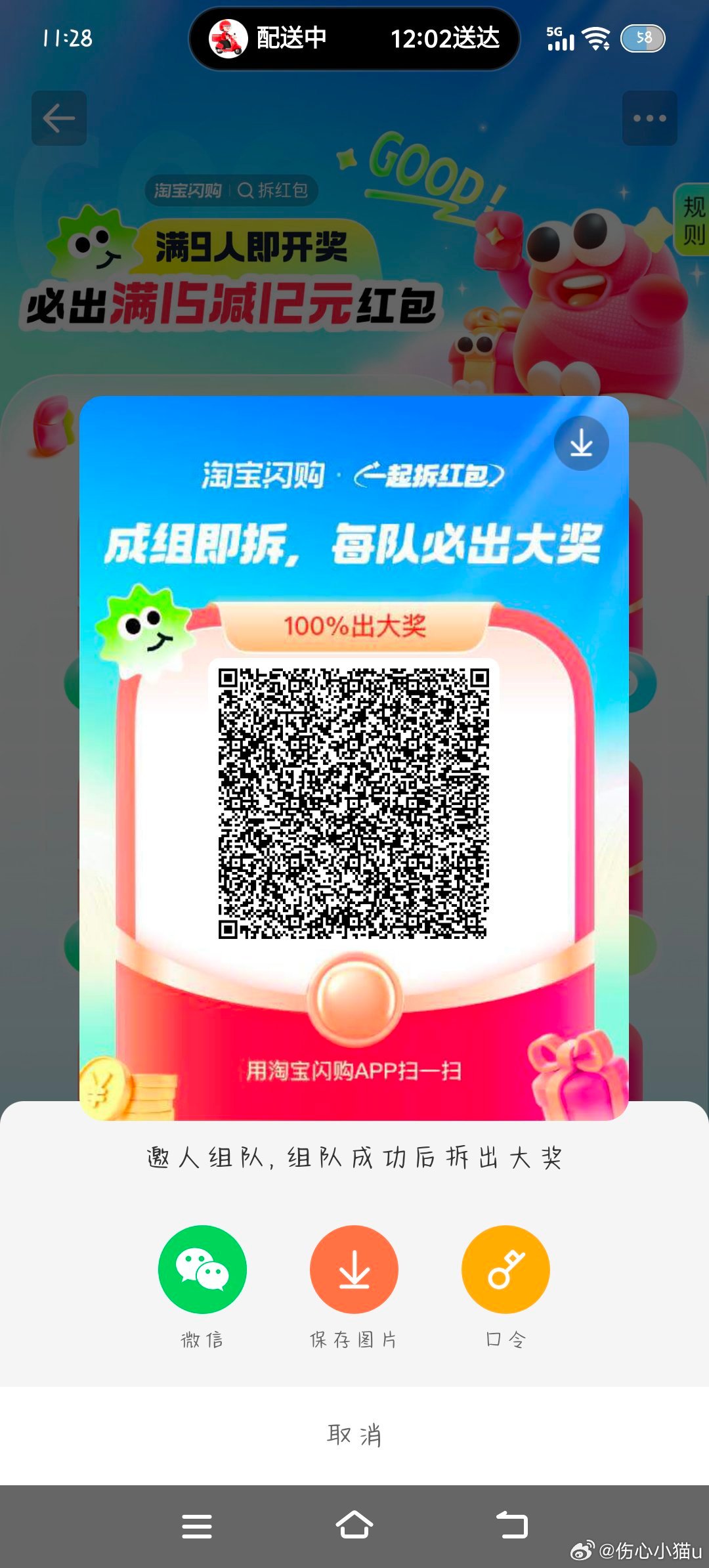Share the invite via 微信

(x=202, y=1269)
